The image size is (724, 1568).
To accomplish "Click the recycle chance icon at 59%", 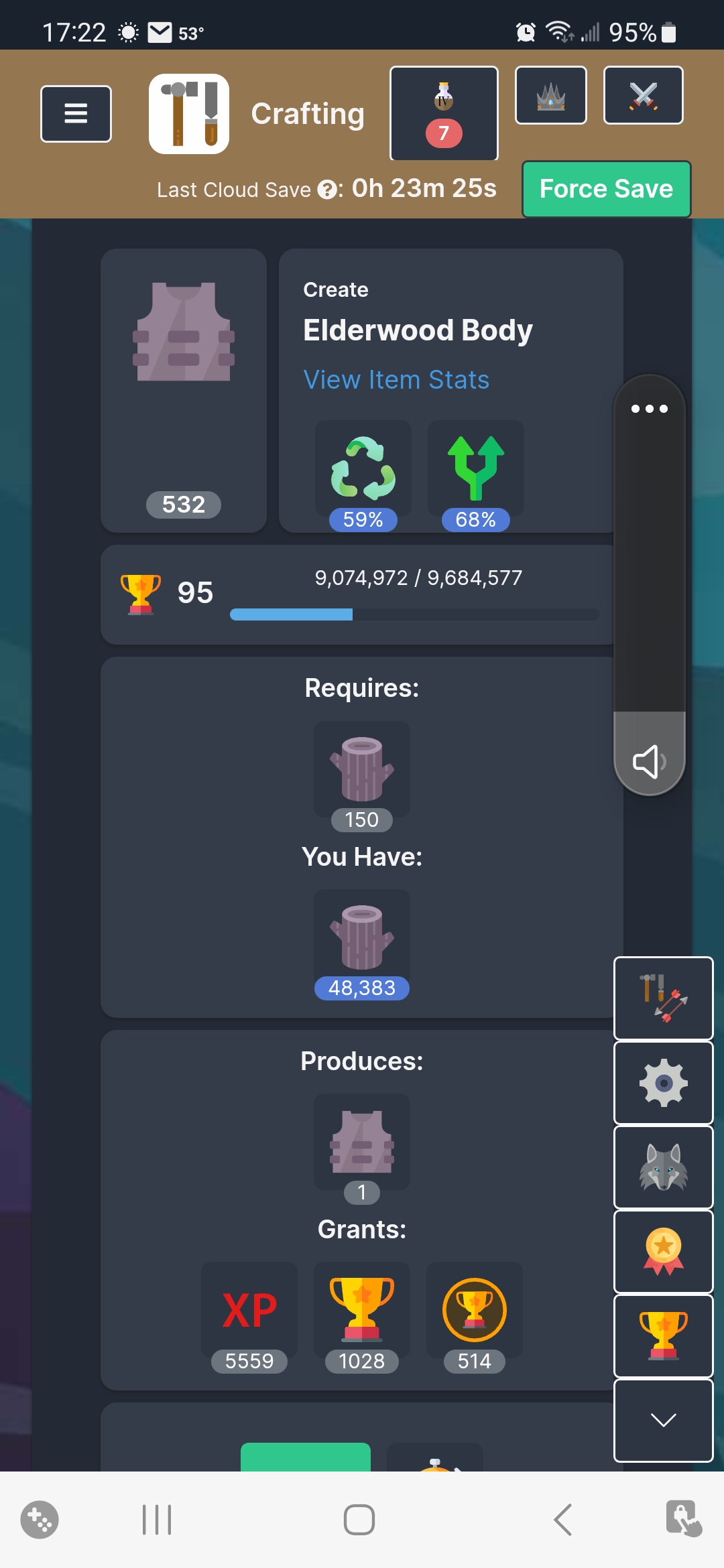I will [362, 469].
